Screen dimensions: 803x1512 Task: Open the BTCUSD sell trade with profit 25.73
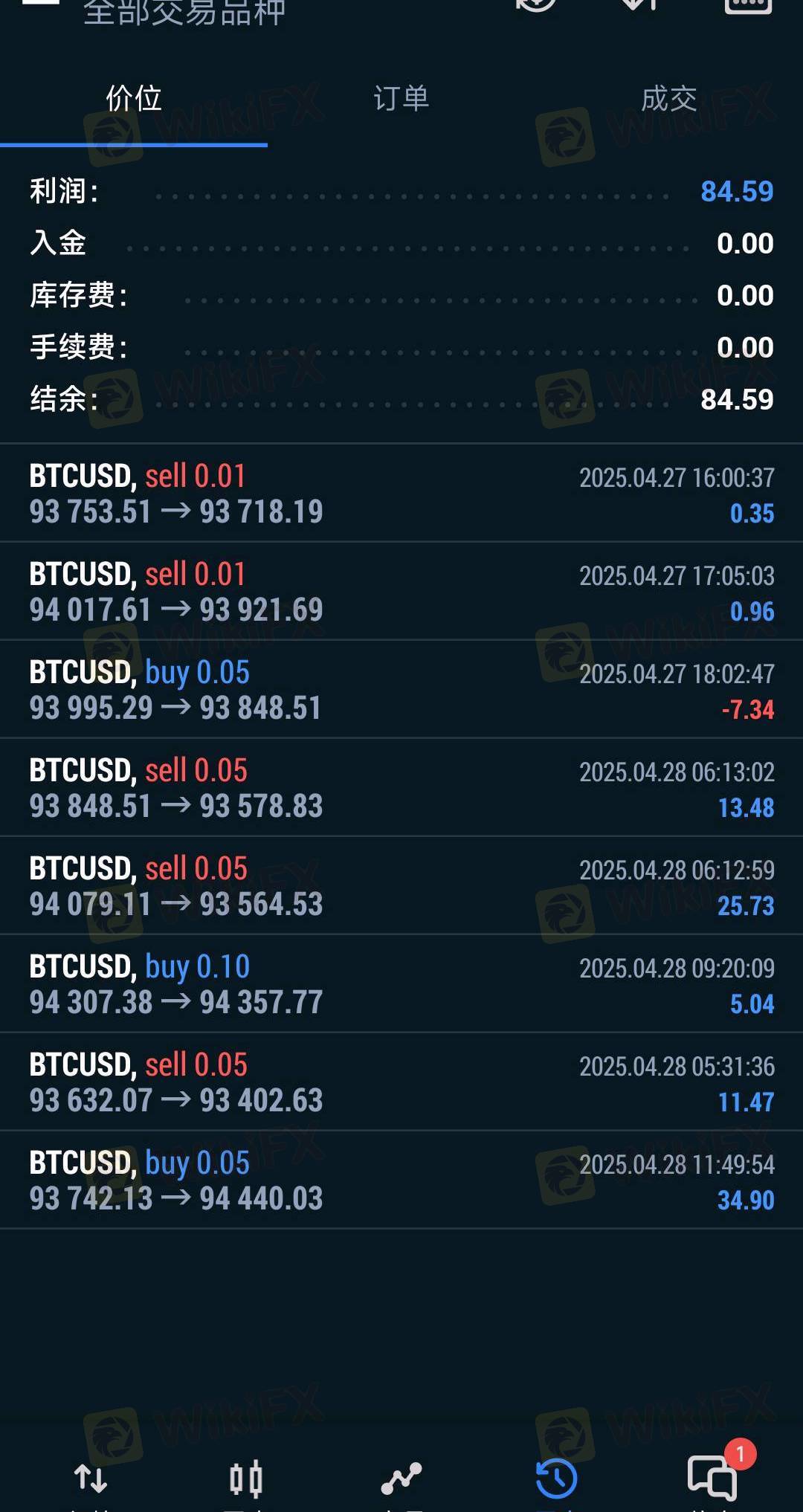click(401, 885)
